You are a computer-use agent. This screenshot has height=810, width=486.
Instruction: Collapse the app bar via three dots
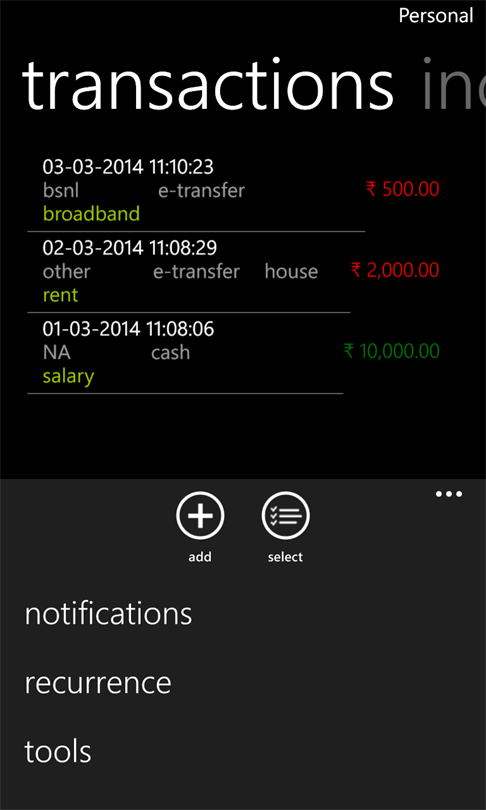tap(449, 494)
